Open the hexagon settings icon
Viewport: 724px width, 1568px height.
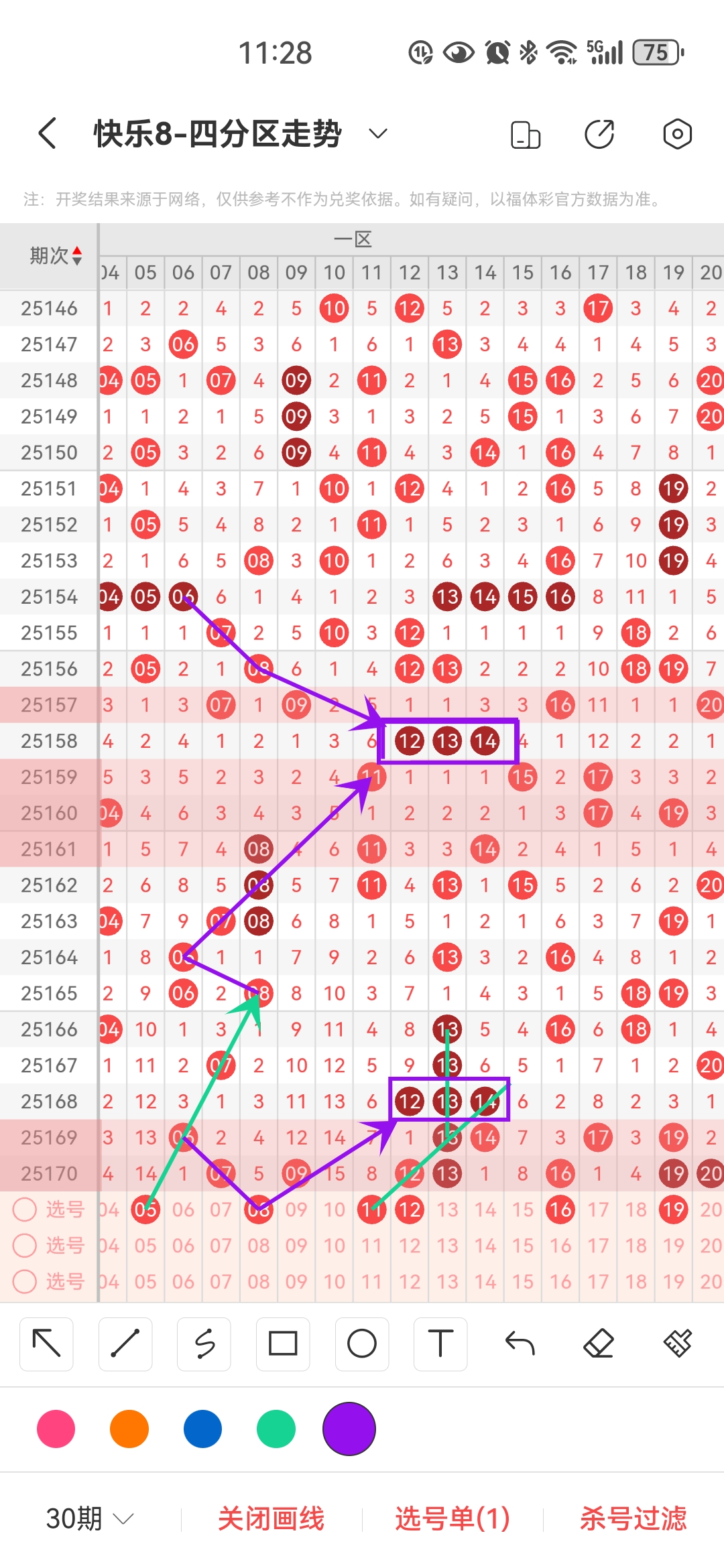pos(677,134)
